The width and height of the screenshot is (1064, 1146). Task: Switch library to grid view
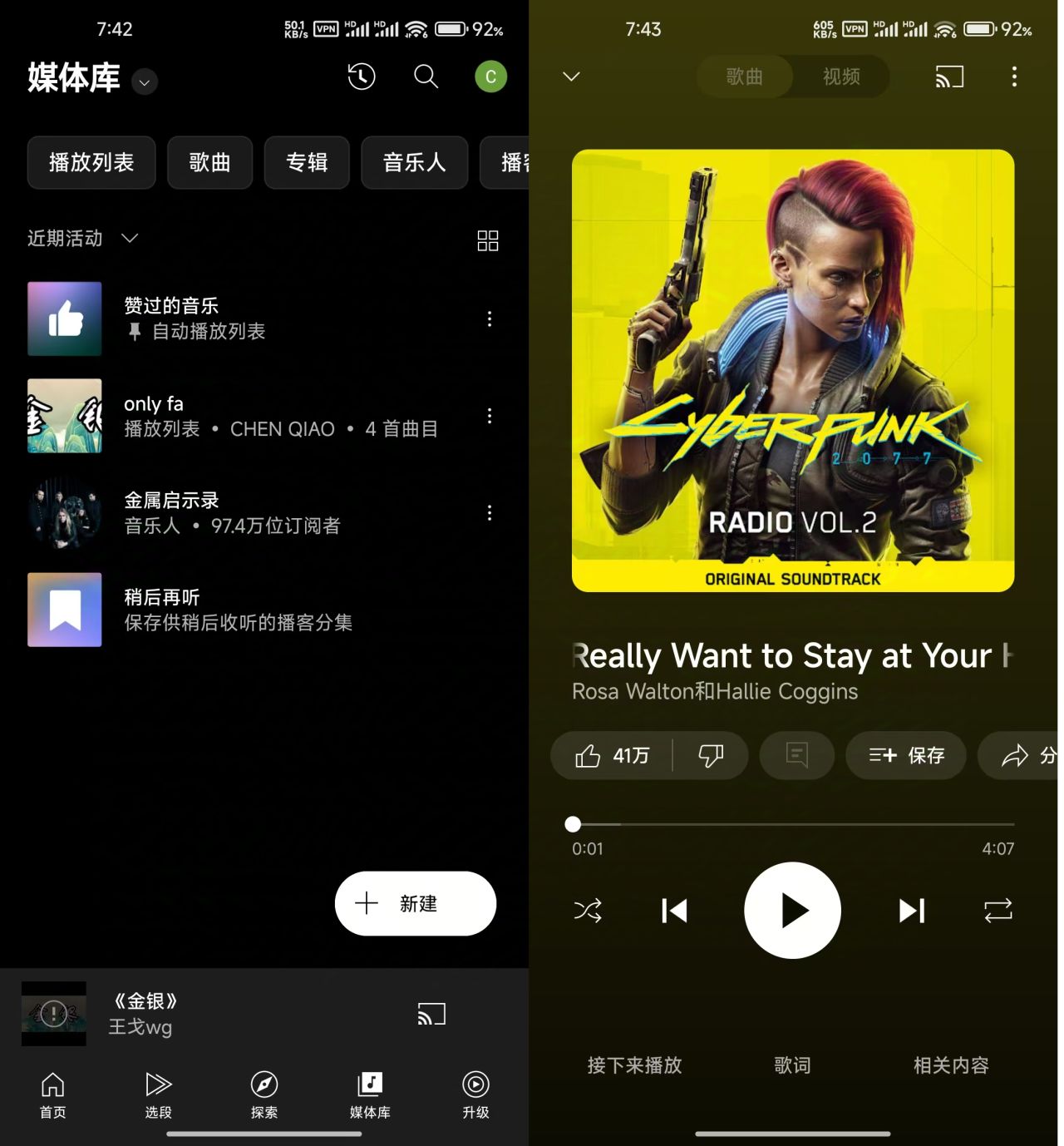pos(488,241)
